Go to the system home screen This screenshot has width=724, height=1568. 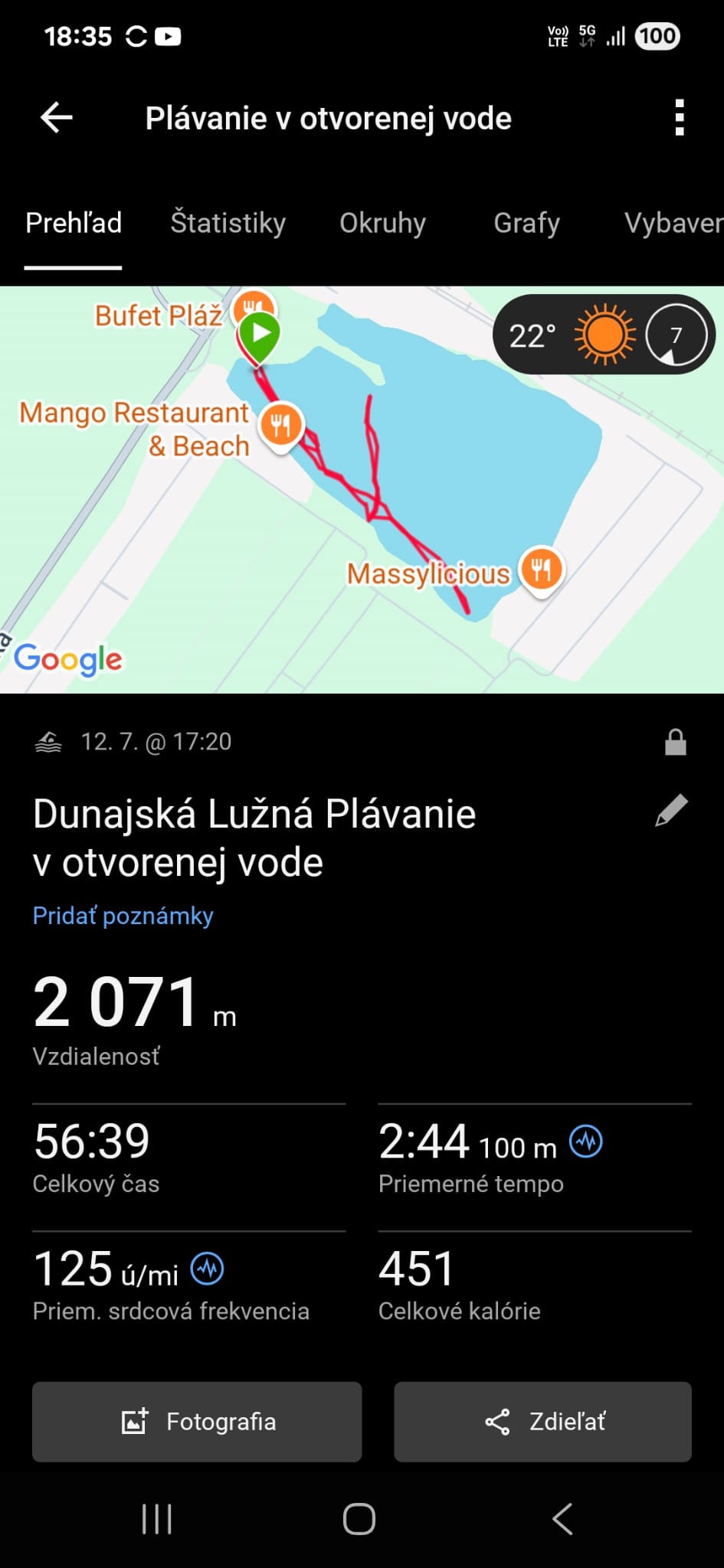(359, 1520)
